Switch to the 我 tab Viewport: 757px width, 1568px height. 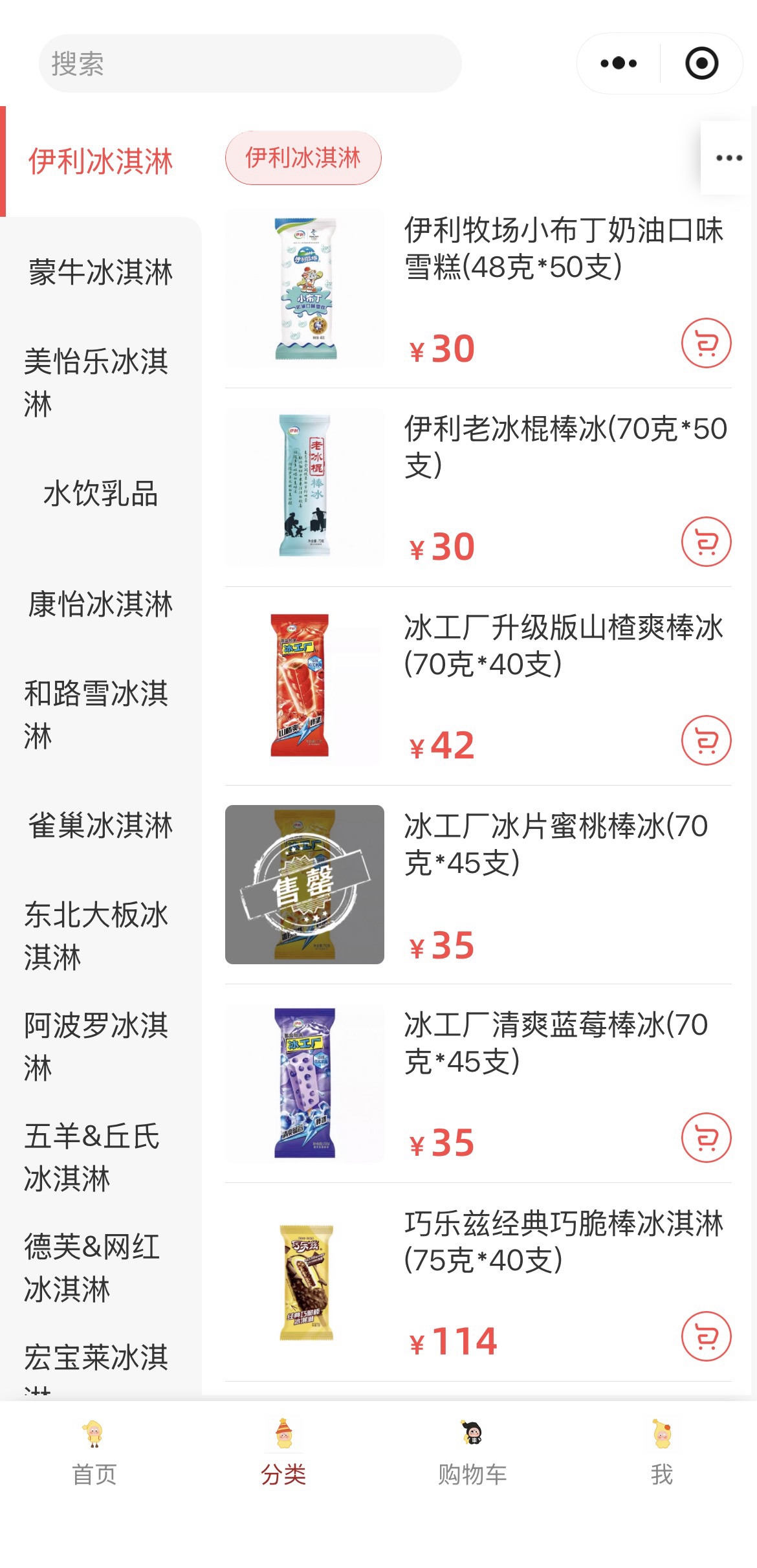[661, 1452]
